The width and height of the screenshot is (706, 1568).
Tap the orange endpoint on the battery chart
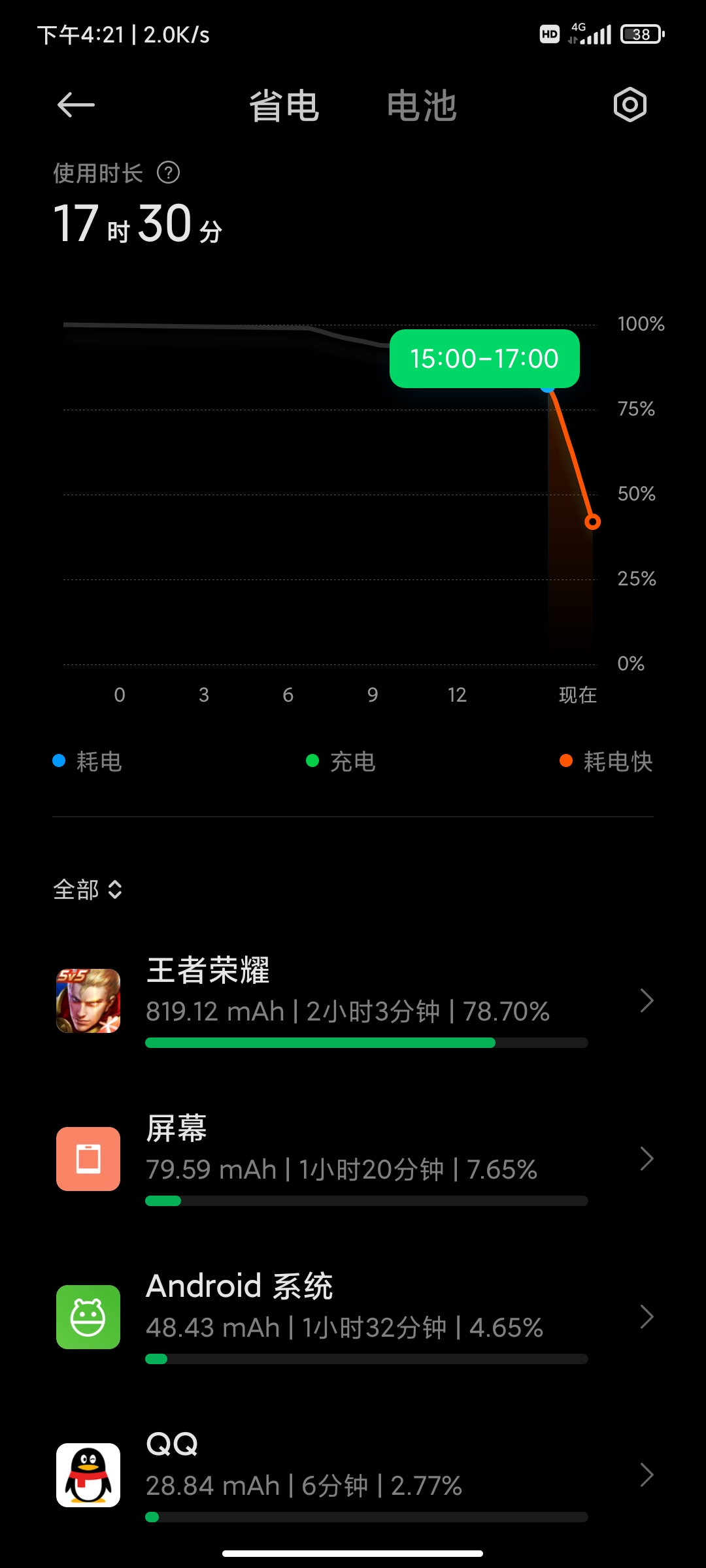[x=592, y=521]
